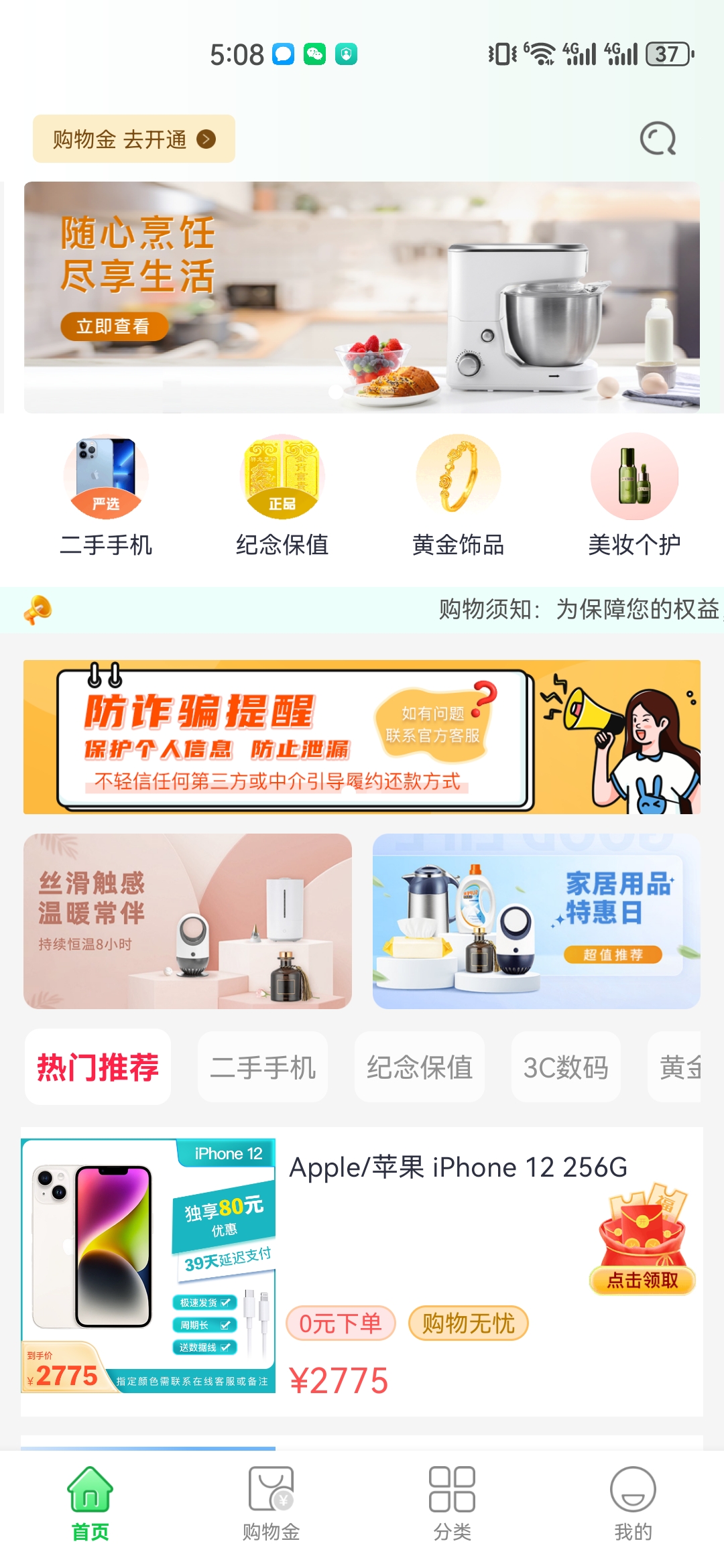This screenshot has width=724, height=1568.
Task: Open the 美妆个护 category
Action: 634,496
